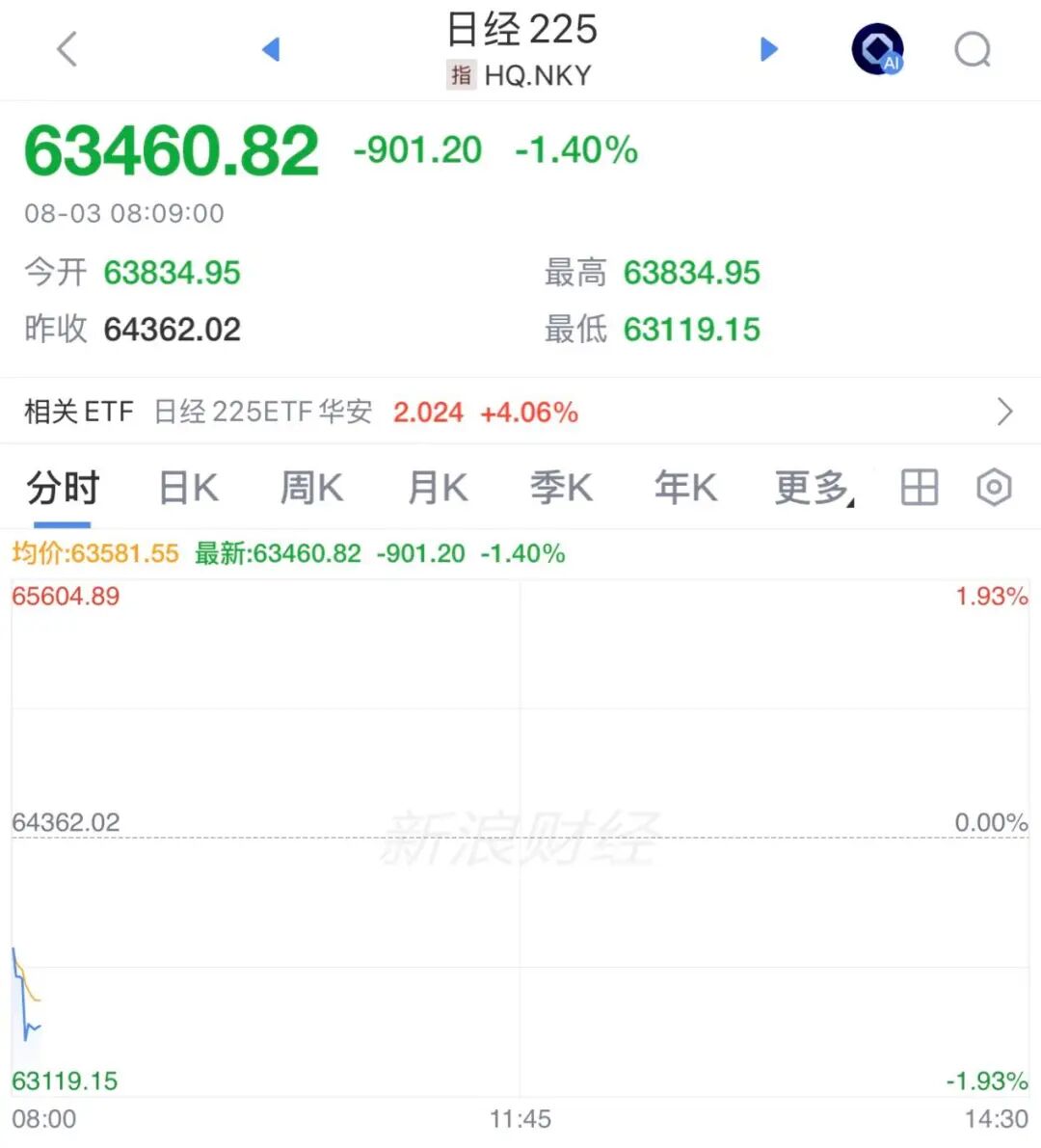
Task: Open the AI assistant icon
Action: [x=877, y=49]
